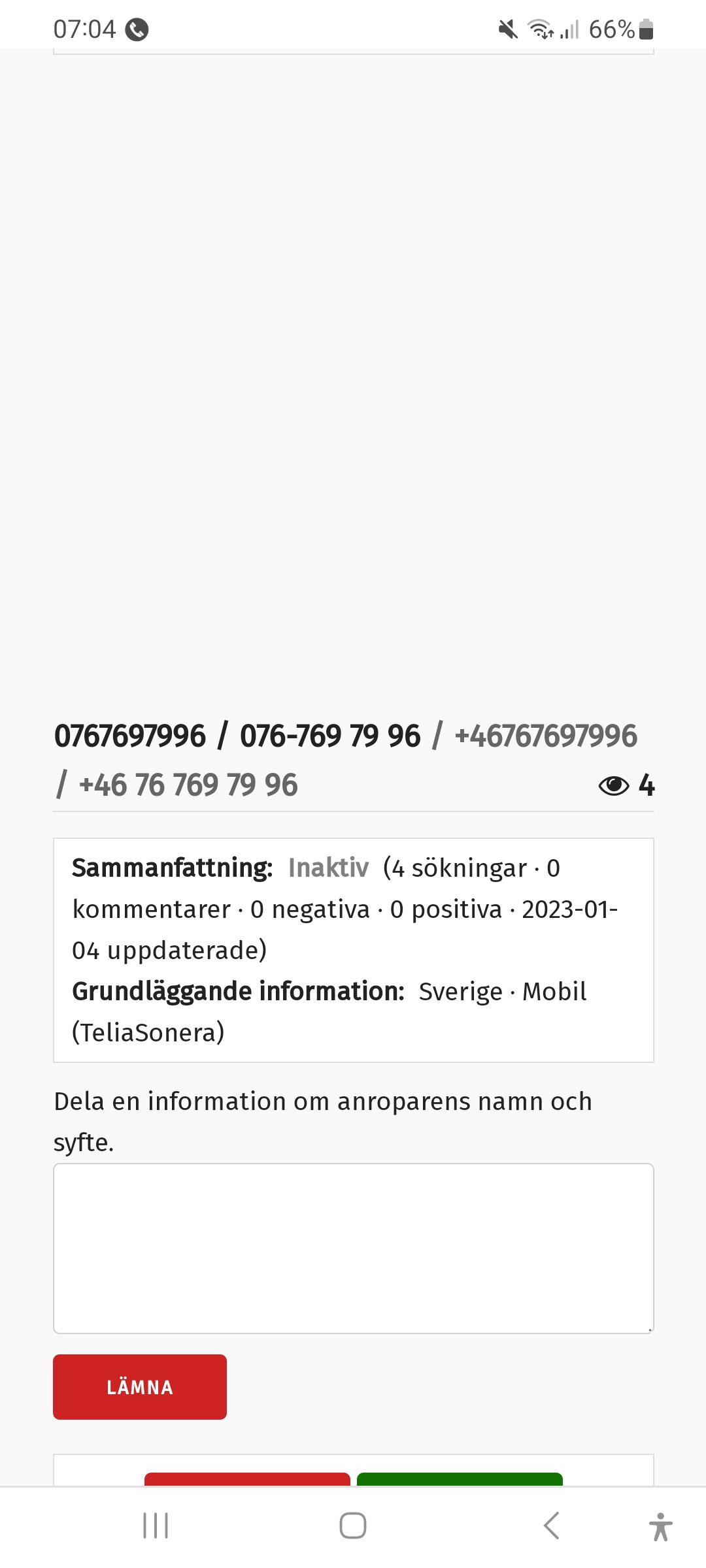Tap the comment text field
The height and width of the screenshot is (1568, 706).
353,1248
